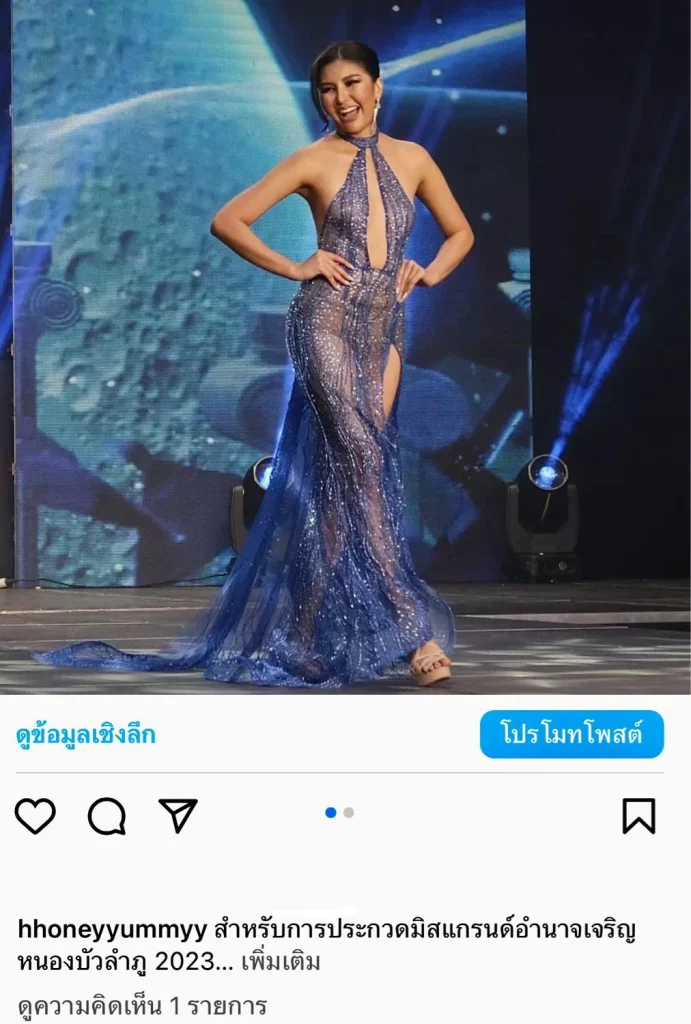Tap the โปรโมทโพสต์ button

tap(571, 735)
